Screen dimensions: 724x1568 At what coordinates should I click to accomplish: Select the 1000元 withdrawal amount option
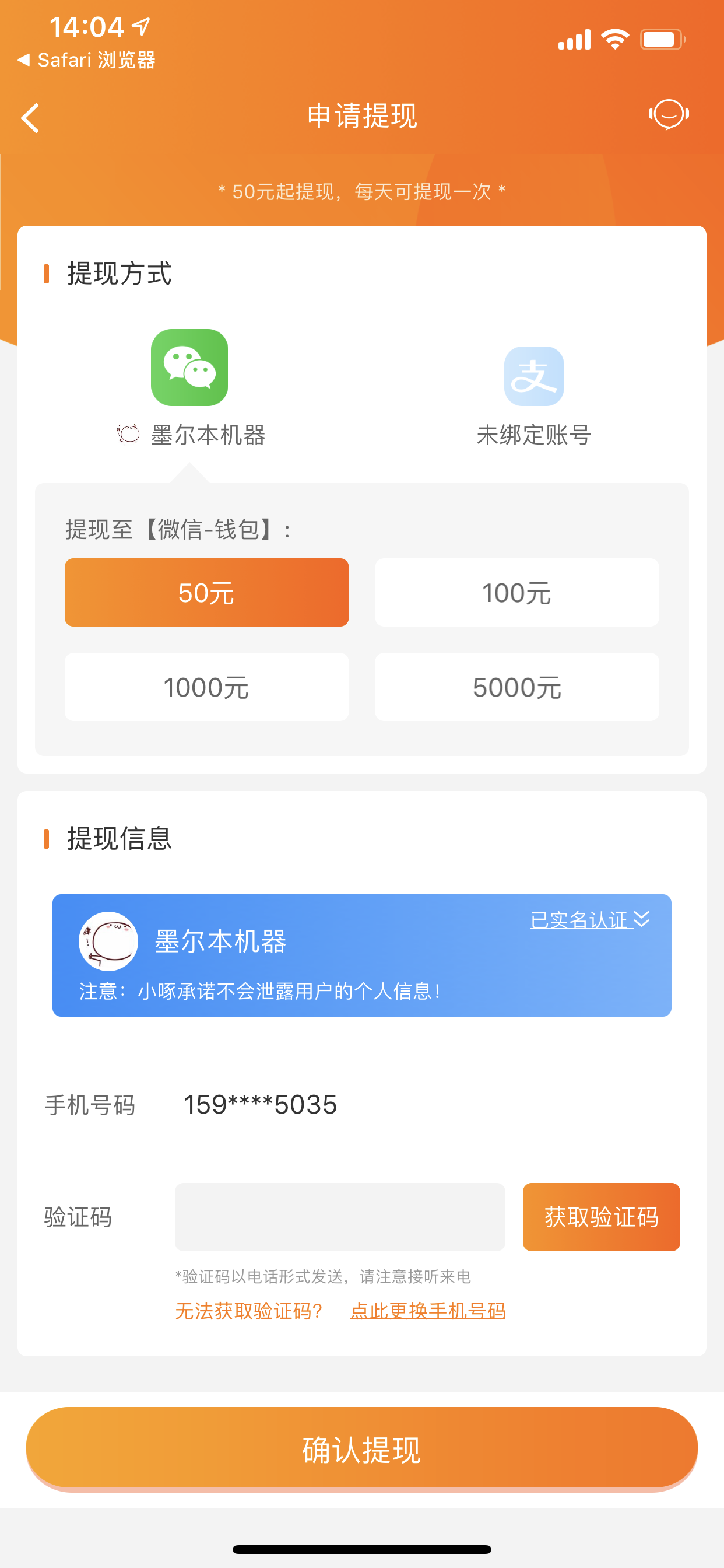click(206, 687)
